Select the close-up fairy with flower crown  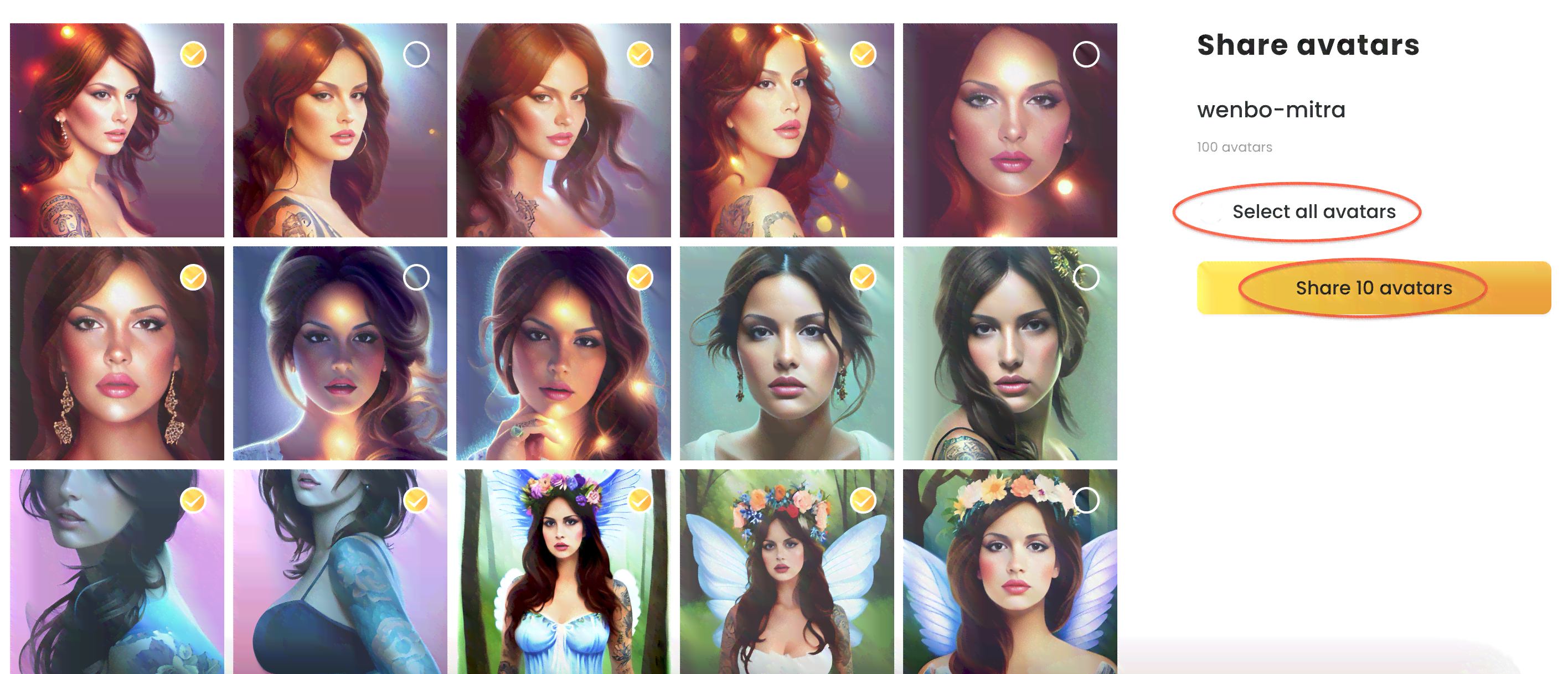[x=1085, y=501]
